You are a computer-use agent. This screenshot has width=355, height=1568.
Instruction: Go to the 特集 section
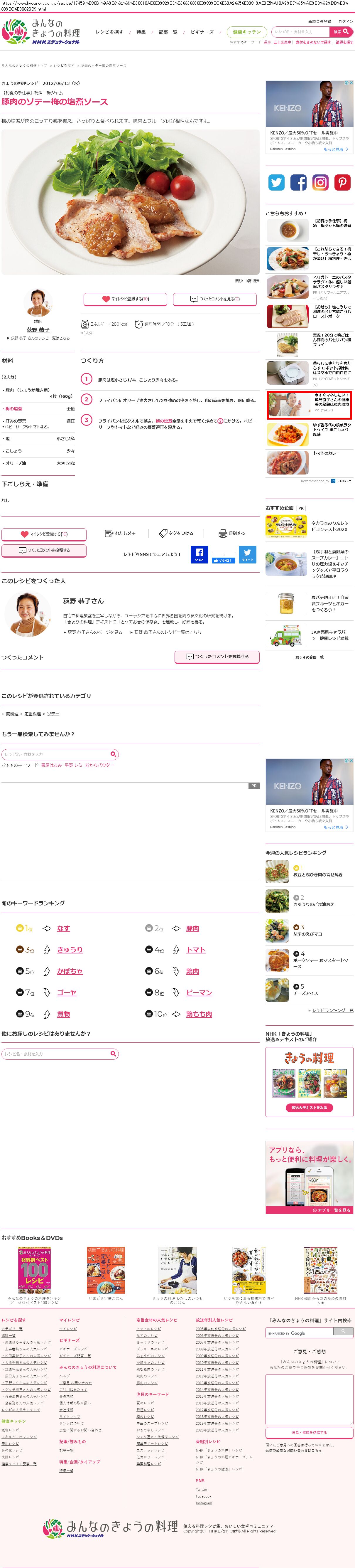point(141,32)
